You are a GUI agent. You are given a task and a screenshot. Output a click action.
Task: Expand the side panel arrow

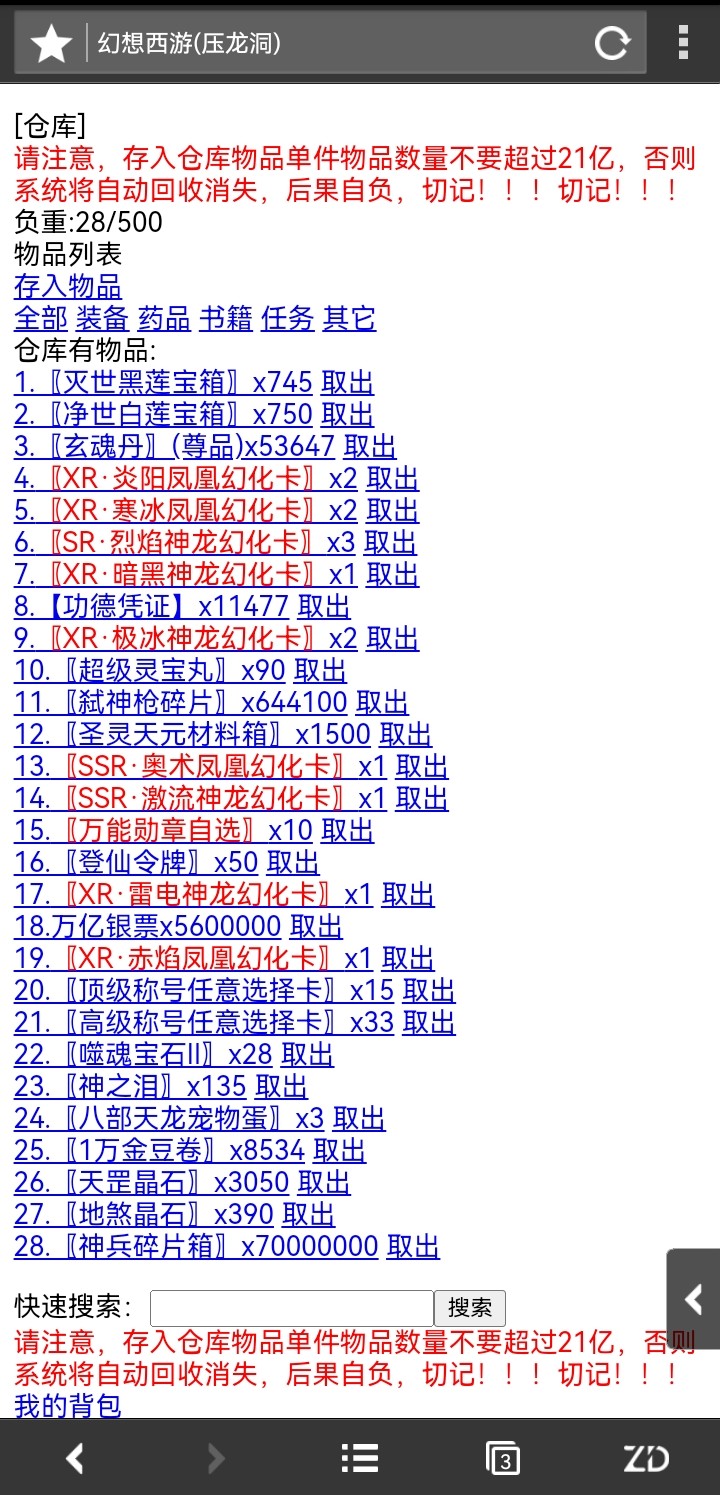[x=694, y=1299]
